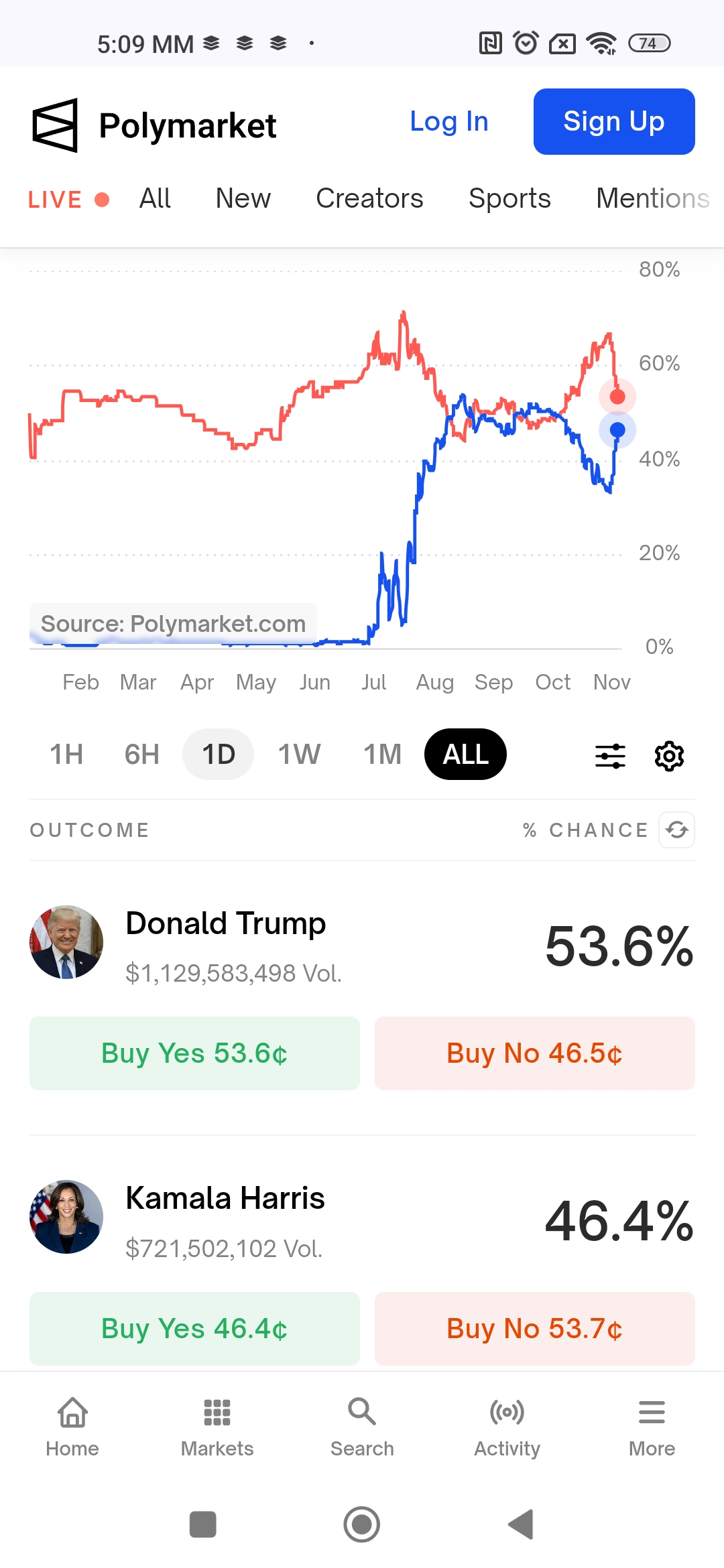Open the Sports category
Screen dimensions: 724x1568
tap(509, 198)
